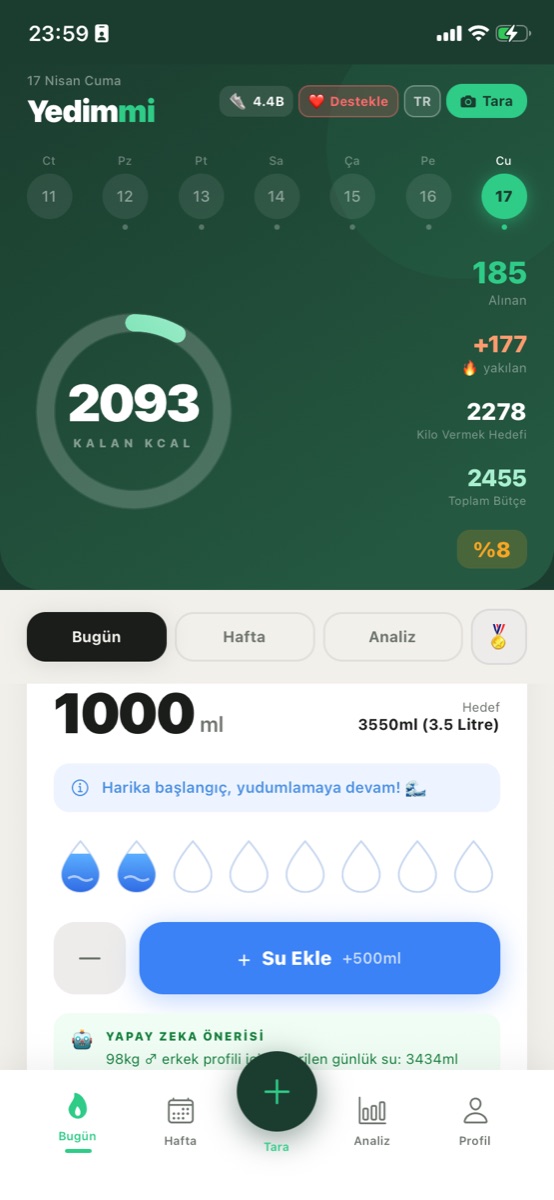This screenshot has width=554, height=1200.
Task: Open Hafta in the bottom navigation
Action: pyautogui.click(x=180, y=1120)
